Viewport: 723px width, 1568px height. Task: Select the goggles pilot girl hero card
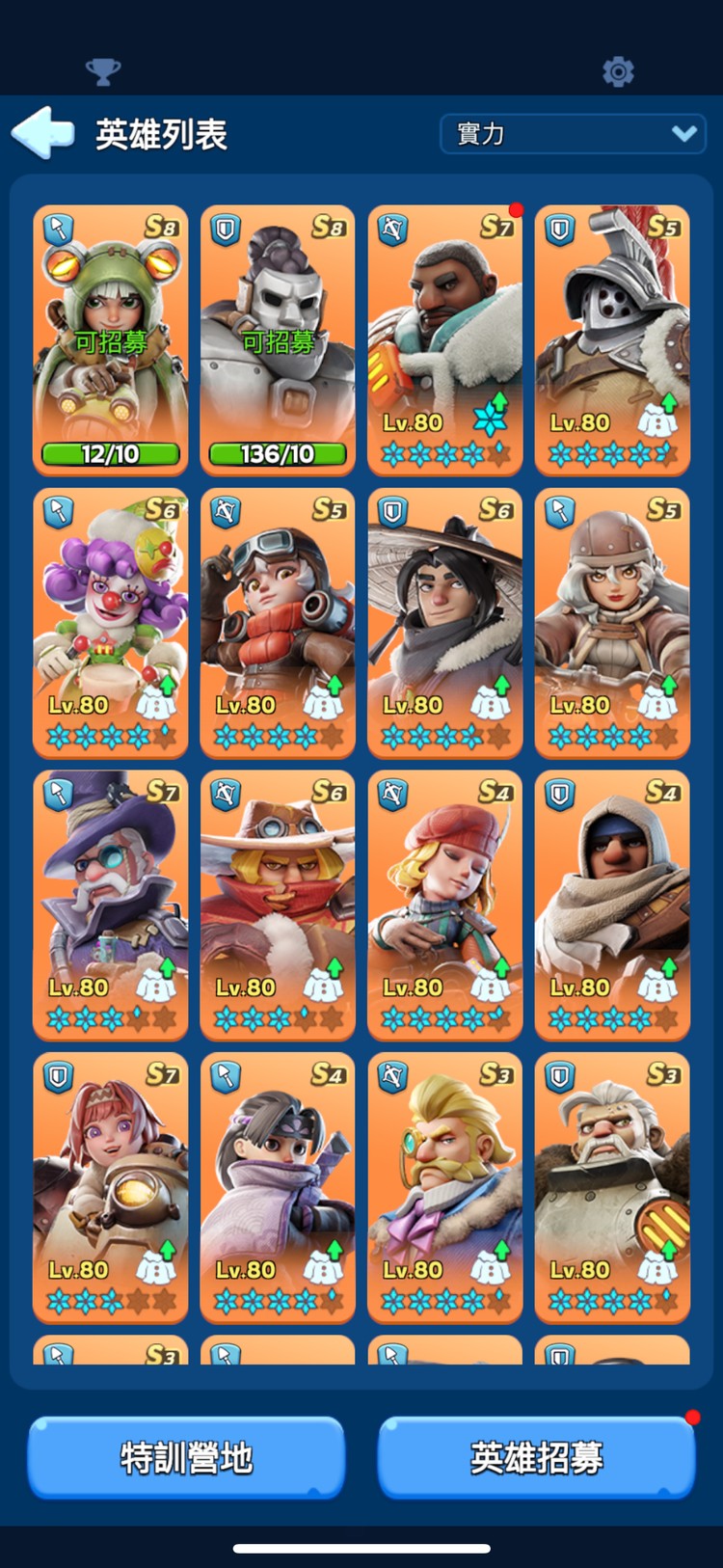[x=278, y=622]
